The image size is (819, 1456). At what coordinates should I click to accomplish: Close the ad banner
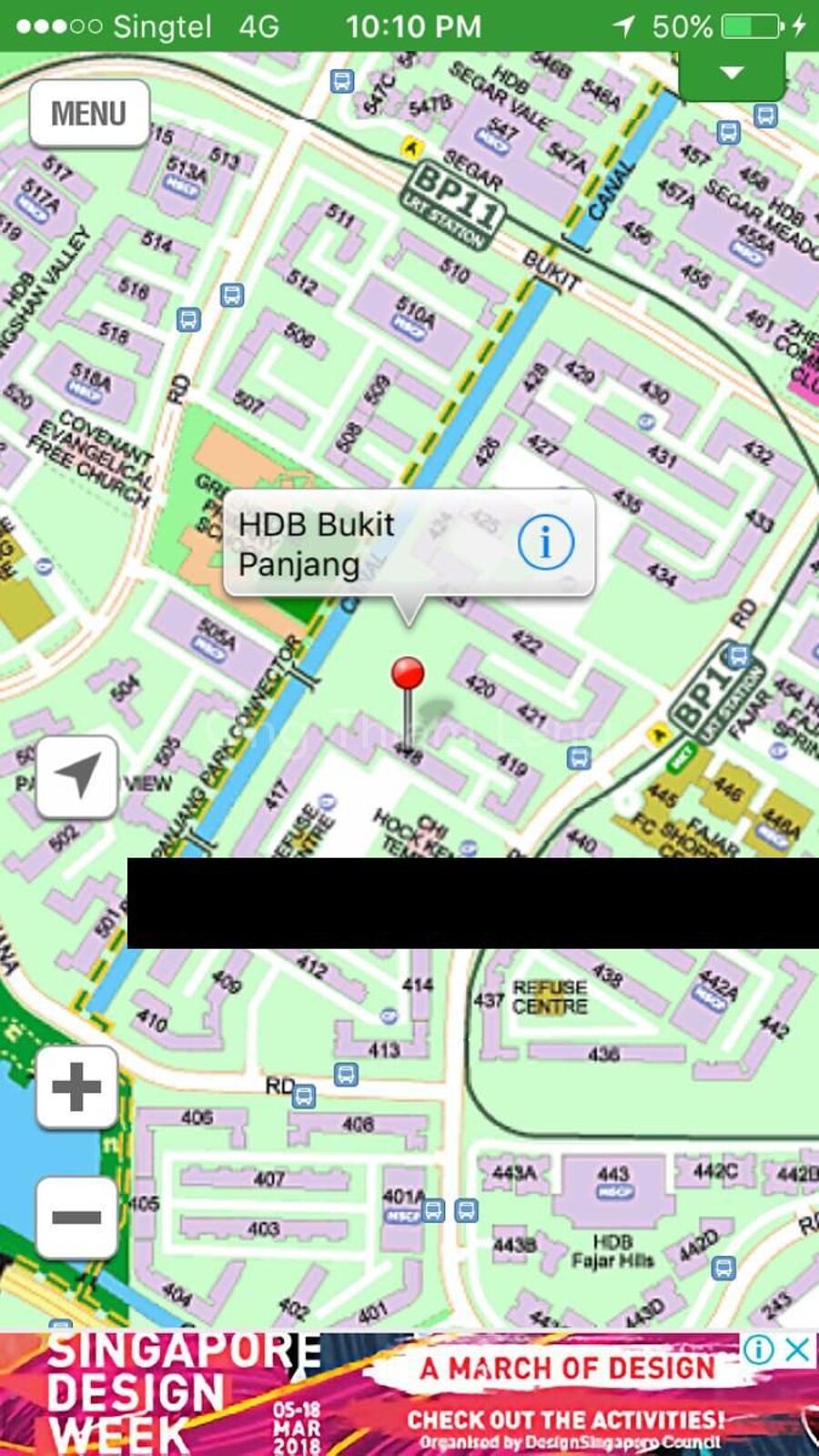[x=797, y=1350]
